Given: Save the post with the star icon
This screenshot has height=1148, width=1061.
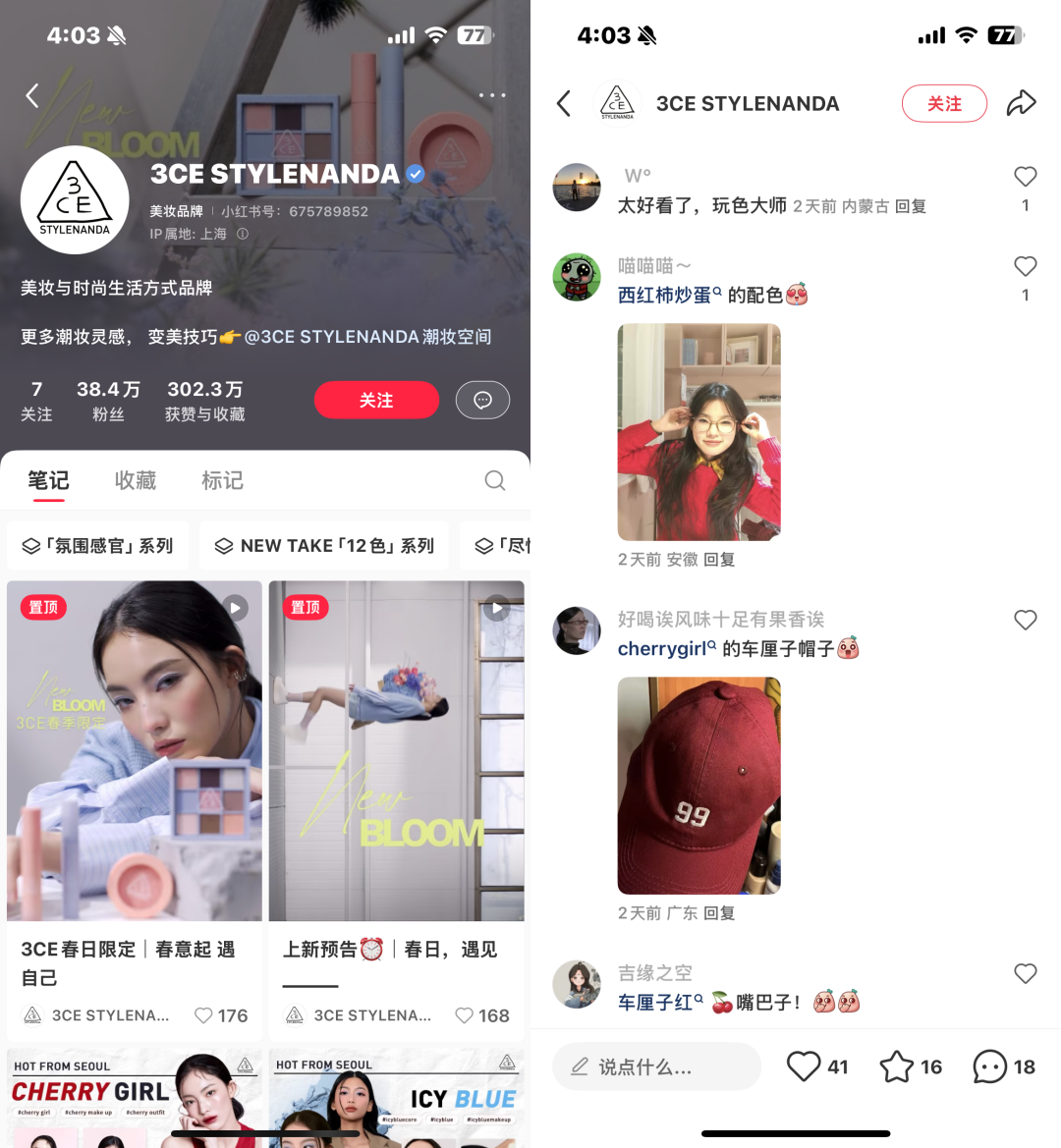Looking at the screenshot, I should coord(896,1066).
